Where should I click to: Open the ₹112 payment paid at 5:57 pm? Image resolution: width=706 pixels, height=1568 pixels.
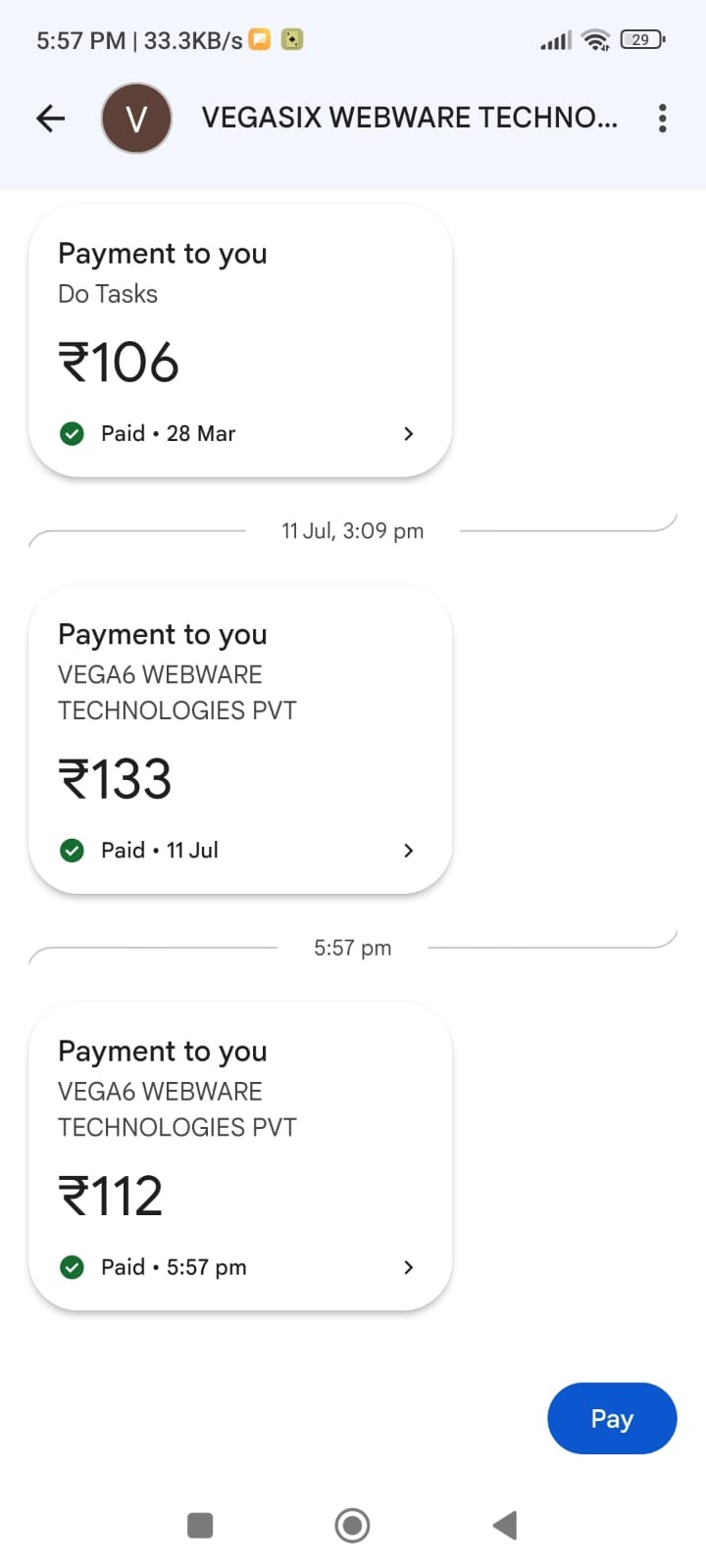[240, 1156]
